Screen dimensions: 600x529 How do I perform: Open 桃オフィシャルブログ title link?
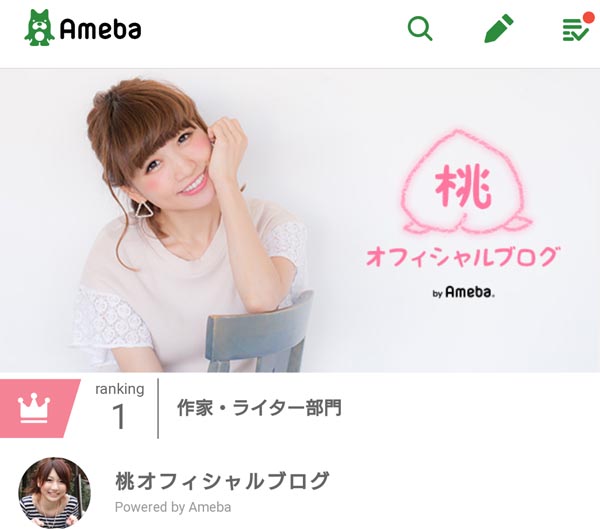click(222, 481)
